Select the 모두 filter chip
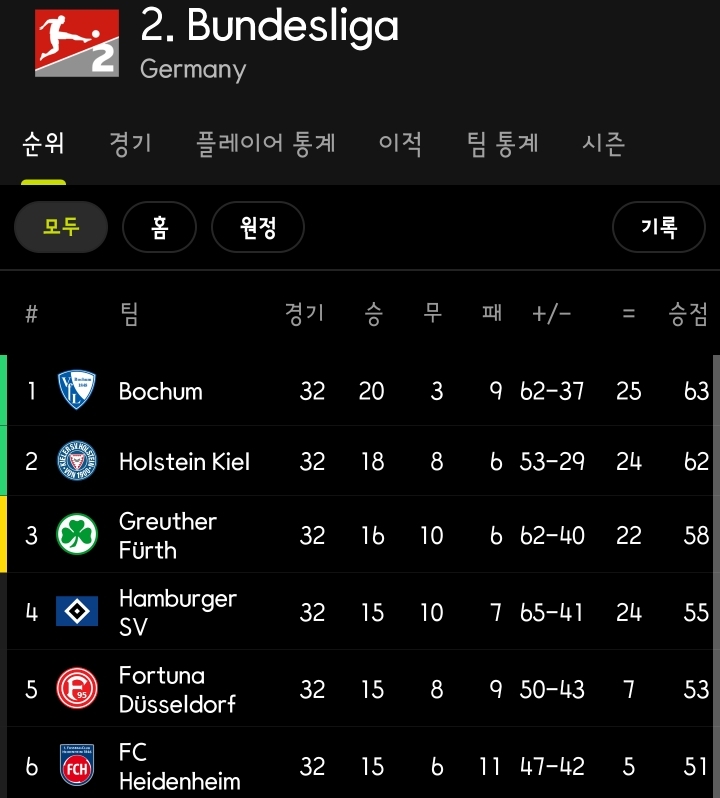The image size is (720, 798). (60, 227)
